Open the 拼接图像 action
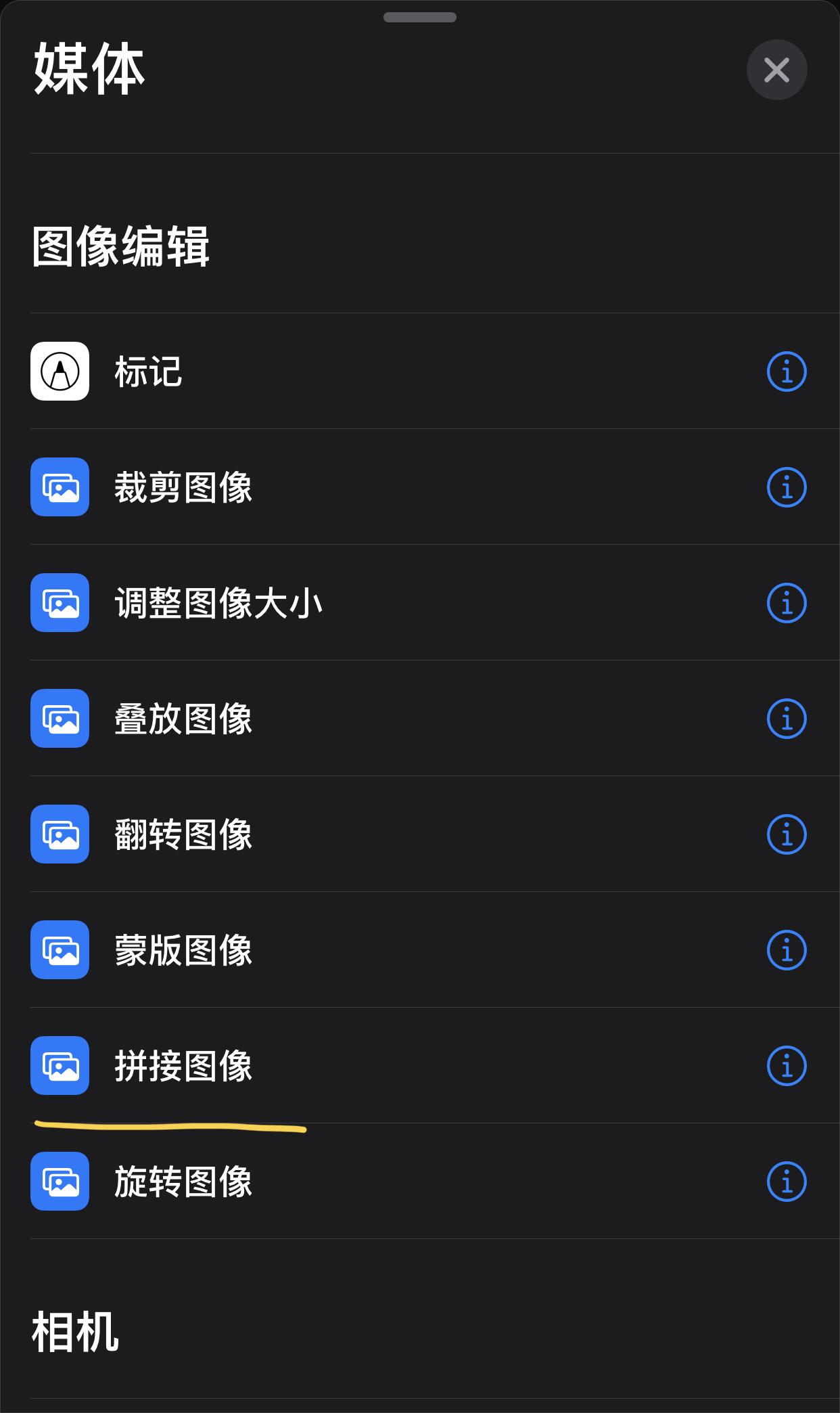The width and height of the screenshot is (840, 1413). point(183,1066)
